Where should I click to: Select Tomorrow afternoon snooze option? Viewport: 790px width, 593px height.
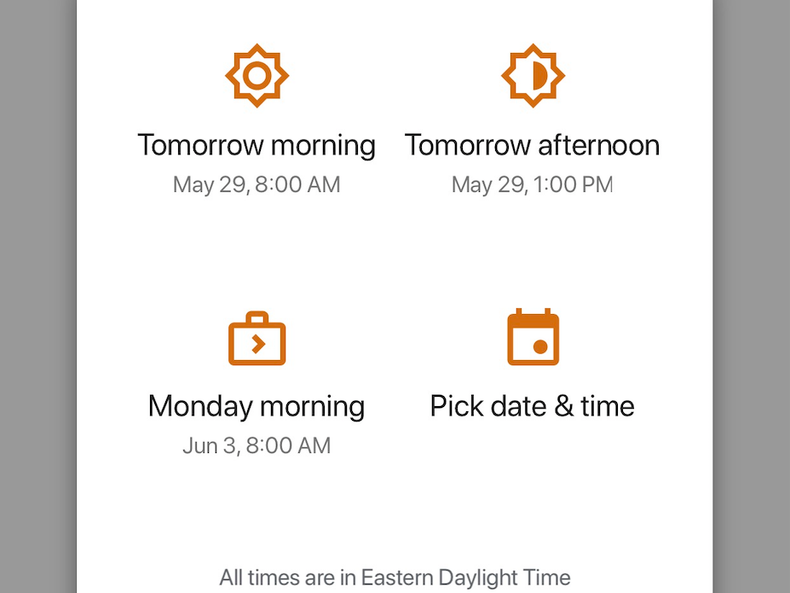532,145
